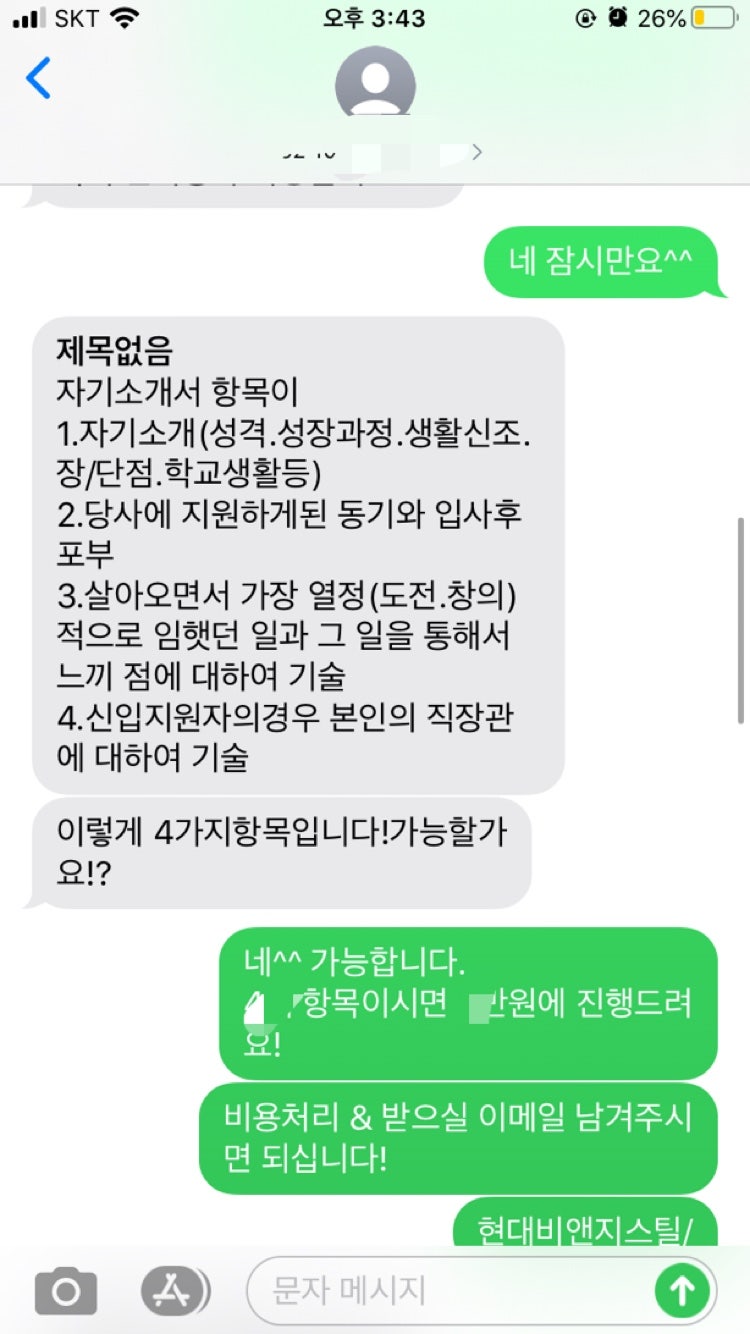Screen dimensions: 750x1334
Task: Go back to the message list
Action: pyautogui.click(x=38, y=78)
